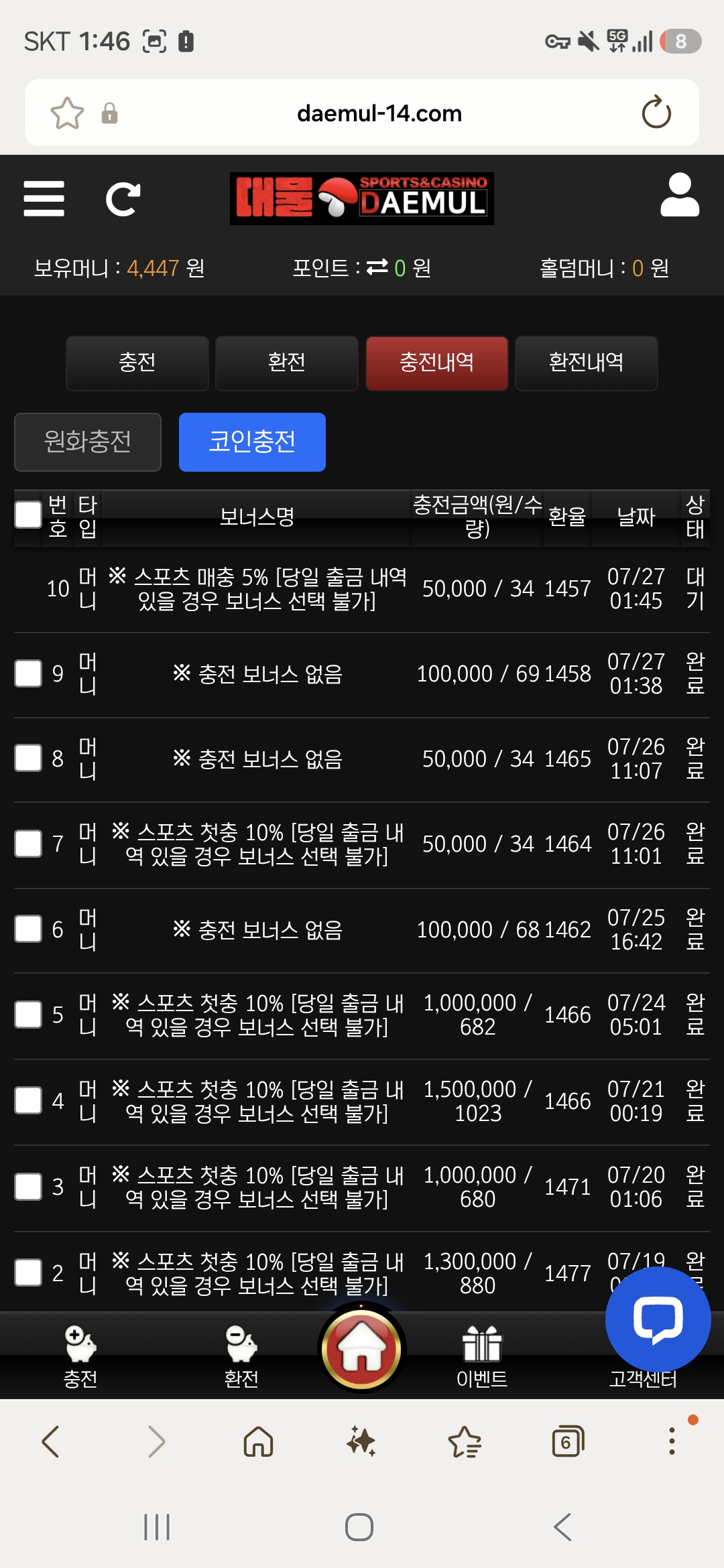The width and height of the screenshot is (724, 1568).
Task: Tick the checkbox for row number 9
Action: pyautogui.click(x=28, y=673)
